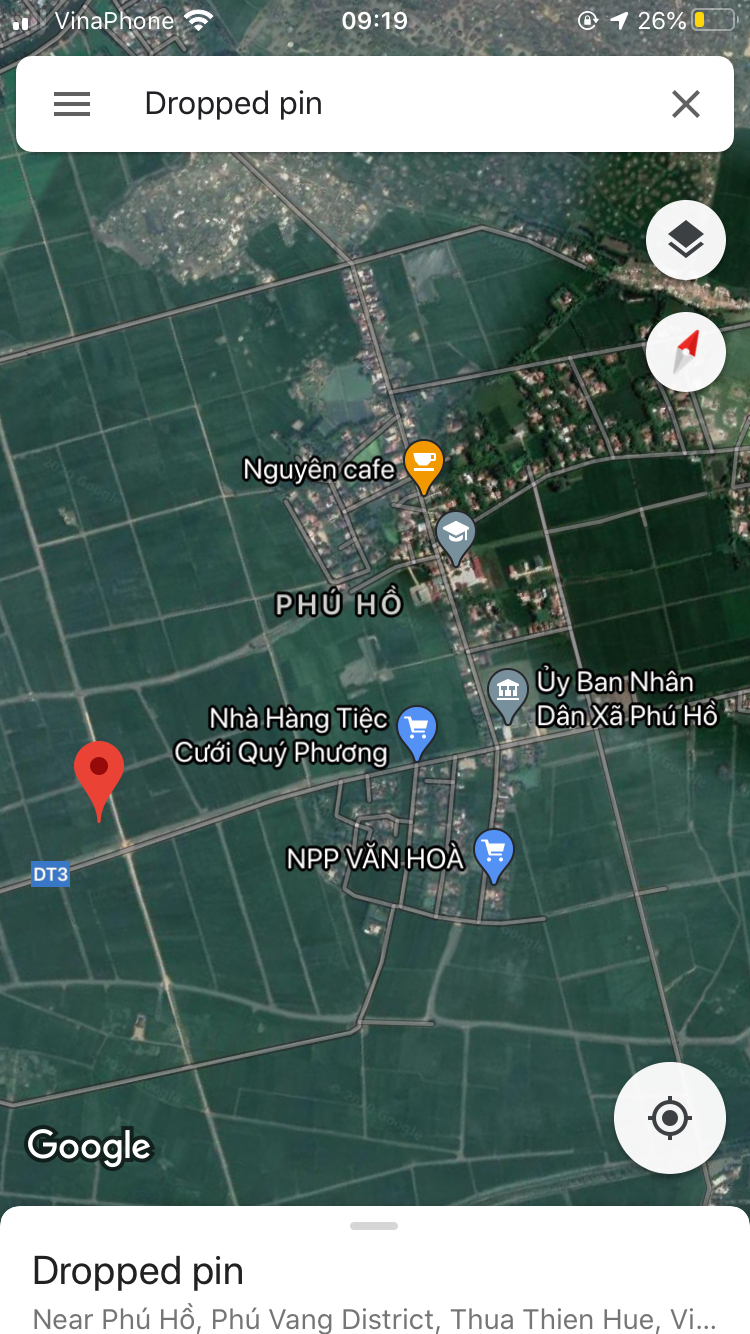Open Ủy Ban Nhân Dân Xã Phú Hồ marker

508,692
